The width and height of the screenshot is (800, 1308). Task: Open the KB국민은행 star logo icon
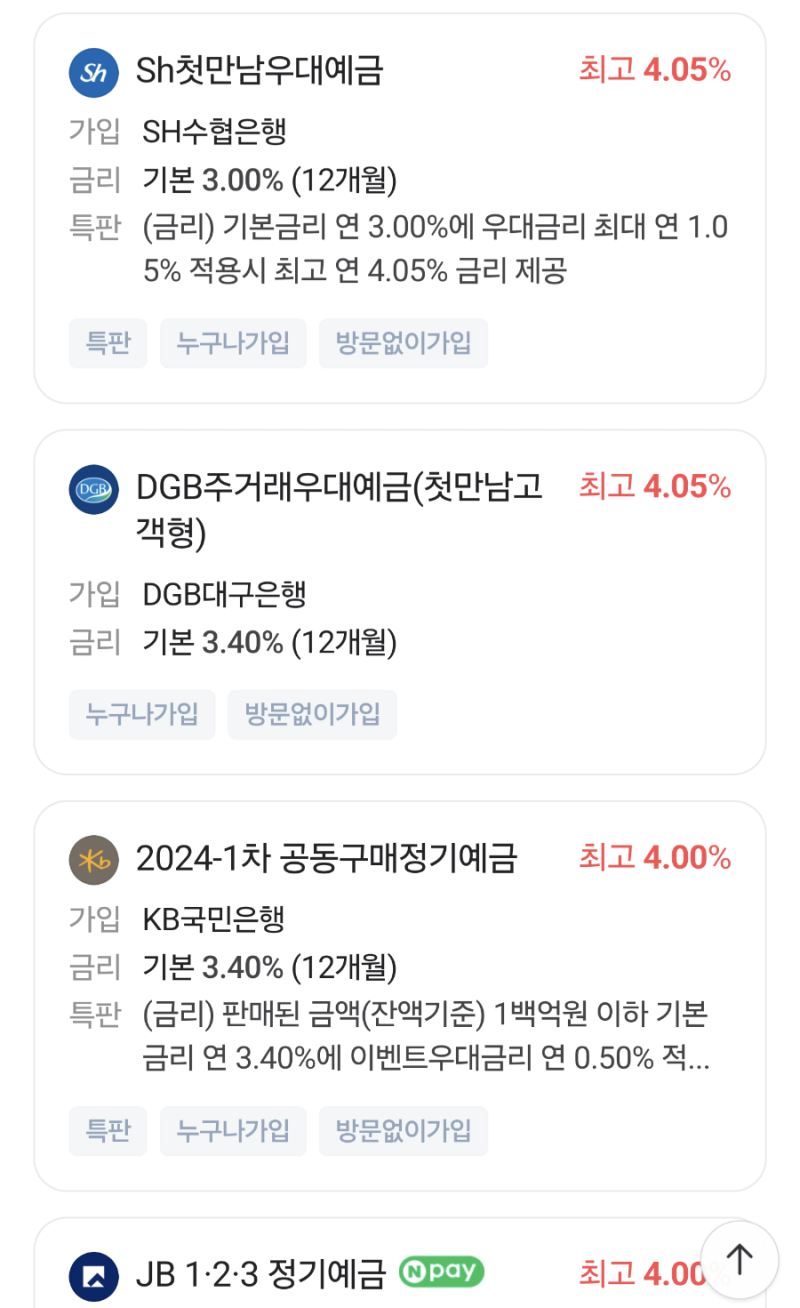[93, 859]
